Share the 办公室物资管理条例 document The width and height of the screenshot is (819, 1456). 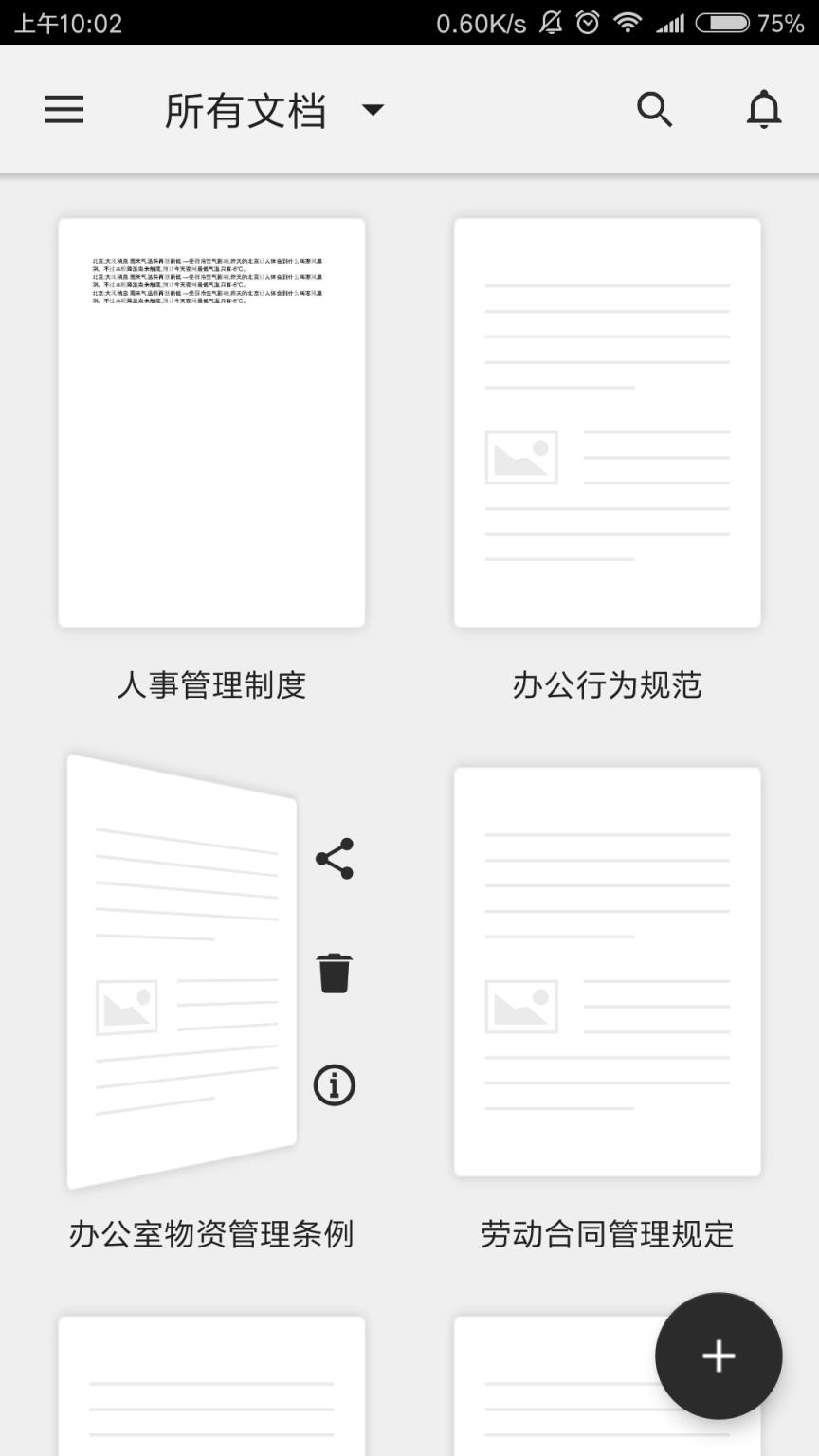click(334, 861)
